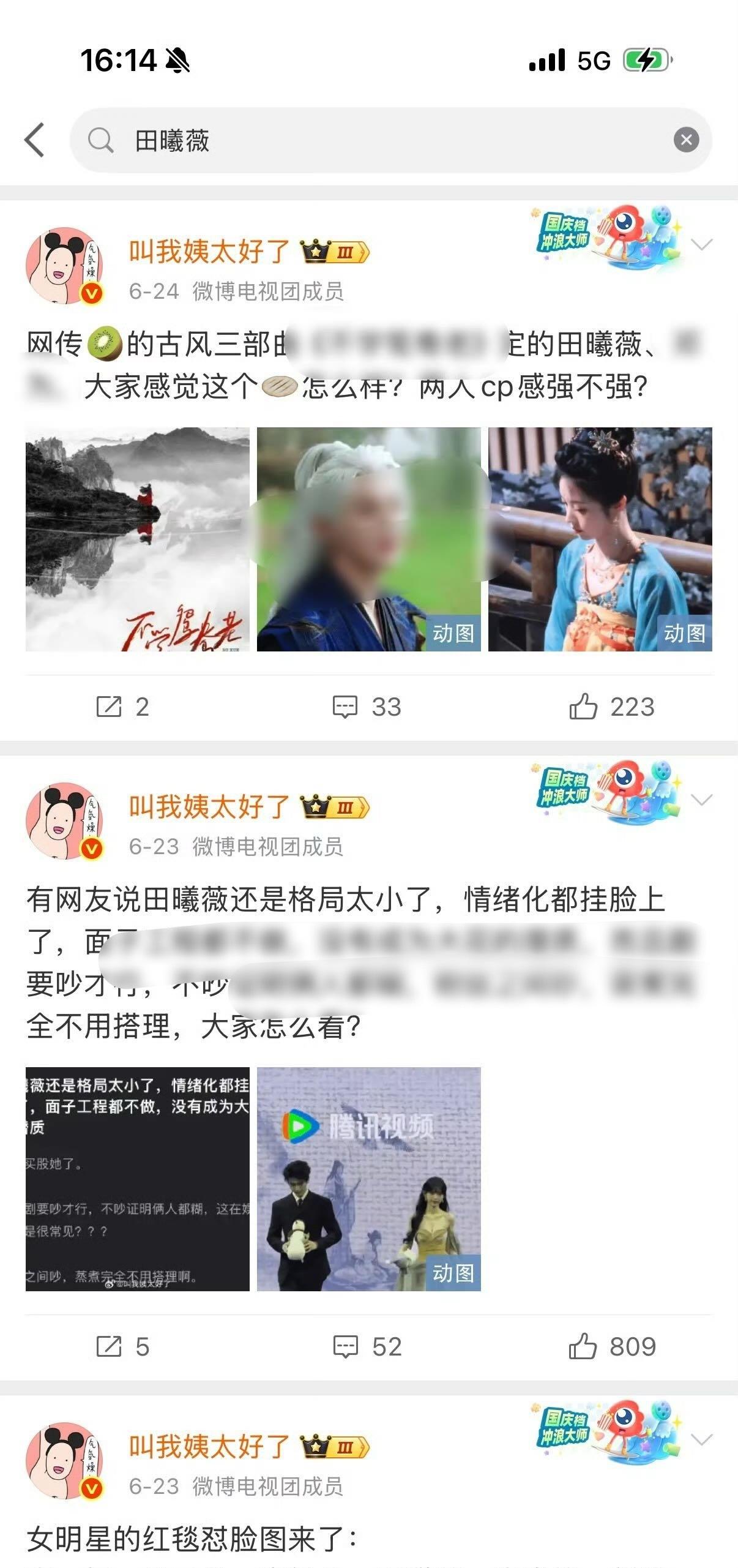This screenshot has height=1568, width=738.
Task: Open the username 叫我姨太好了 on the 红毯怼脸图 post
Action: [209, 1447]
